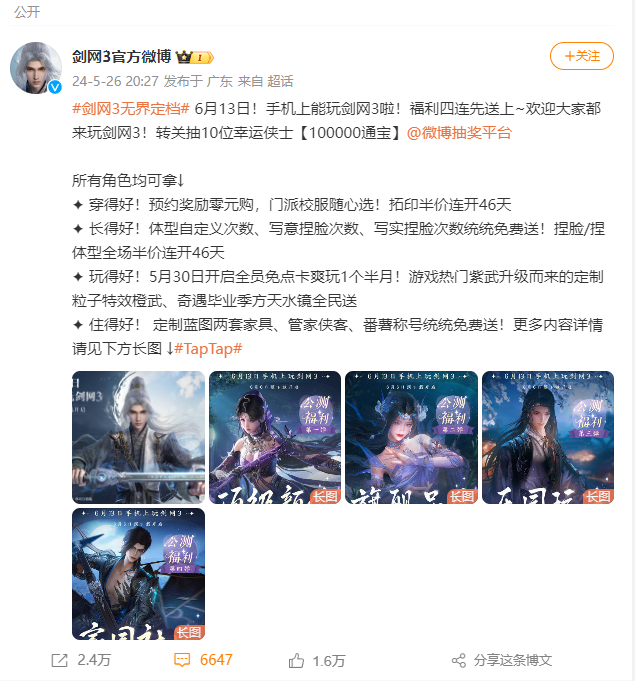
Task: Open the 剑网3官方微博 account name
Action: [121, 56]
